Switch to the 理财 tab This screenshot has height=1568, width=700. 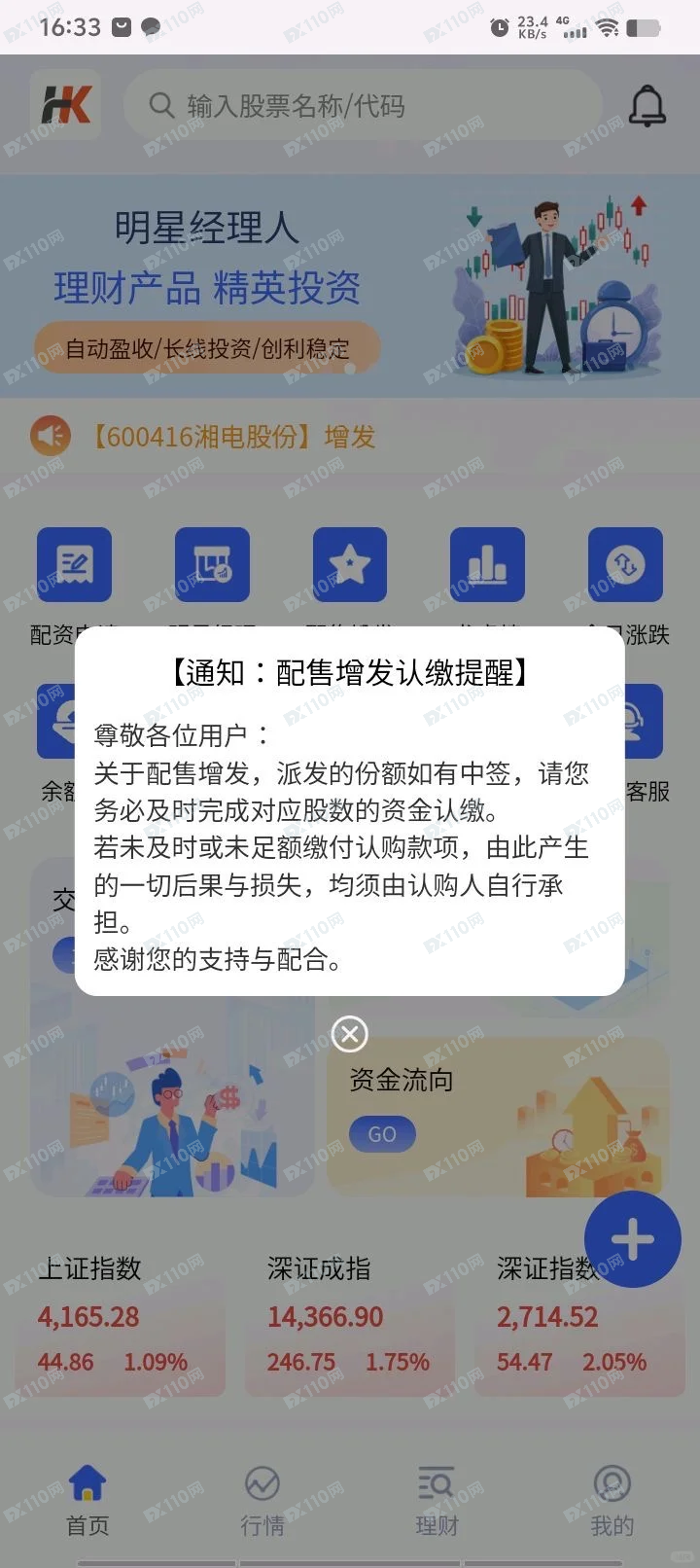(437, 1500)
